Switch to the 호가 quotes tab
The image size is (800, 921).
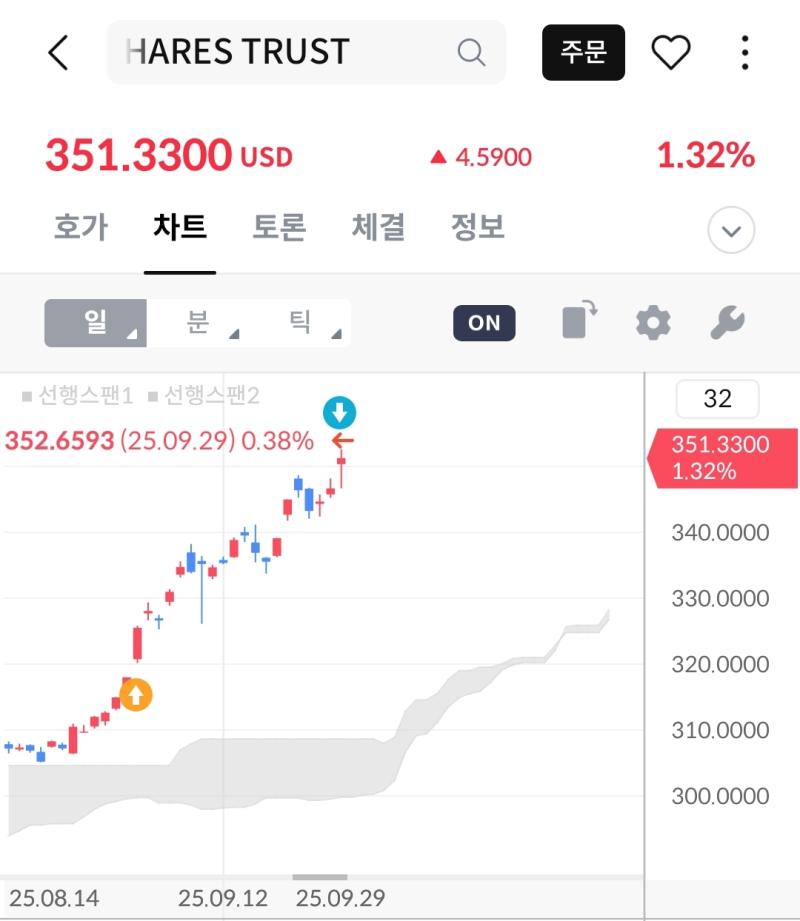coord(80,228)
